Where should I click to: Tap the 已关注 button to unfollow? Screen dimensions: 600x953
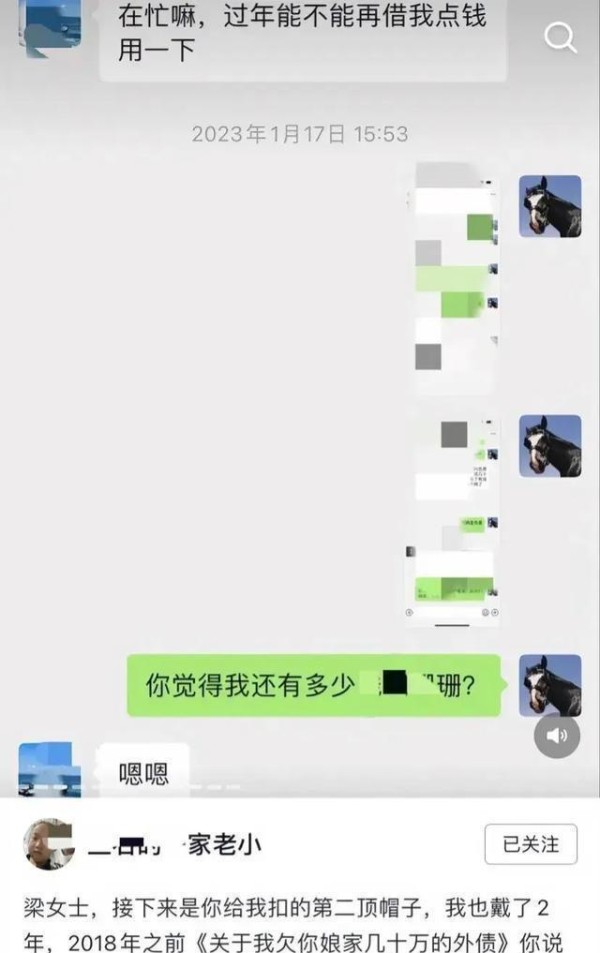click(530, 845)
